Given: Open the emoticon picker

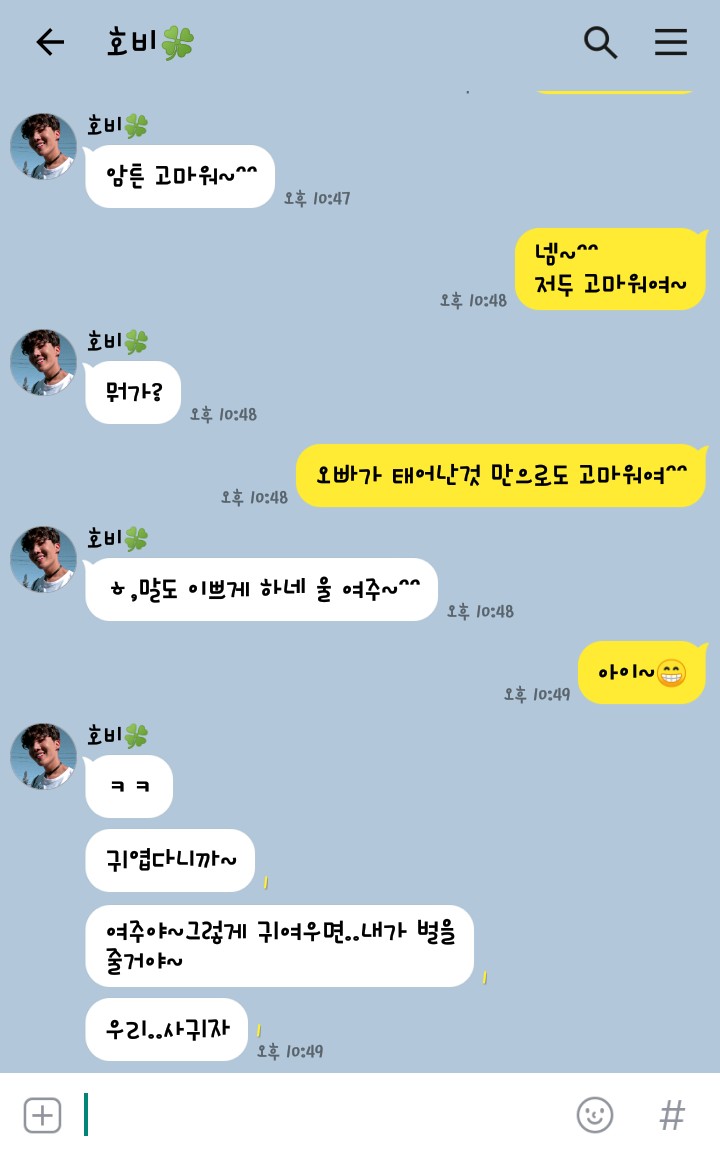Looking at the screenshot, I should tap(595, 1115).
